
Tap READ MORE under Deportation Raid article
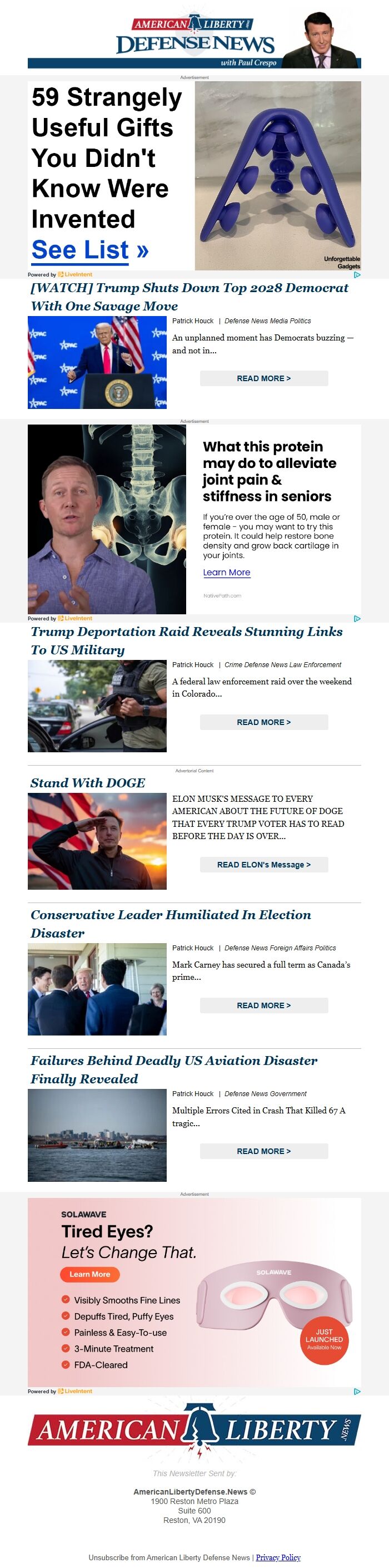(x=264, y=722)
